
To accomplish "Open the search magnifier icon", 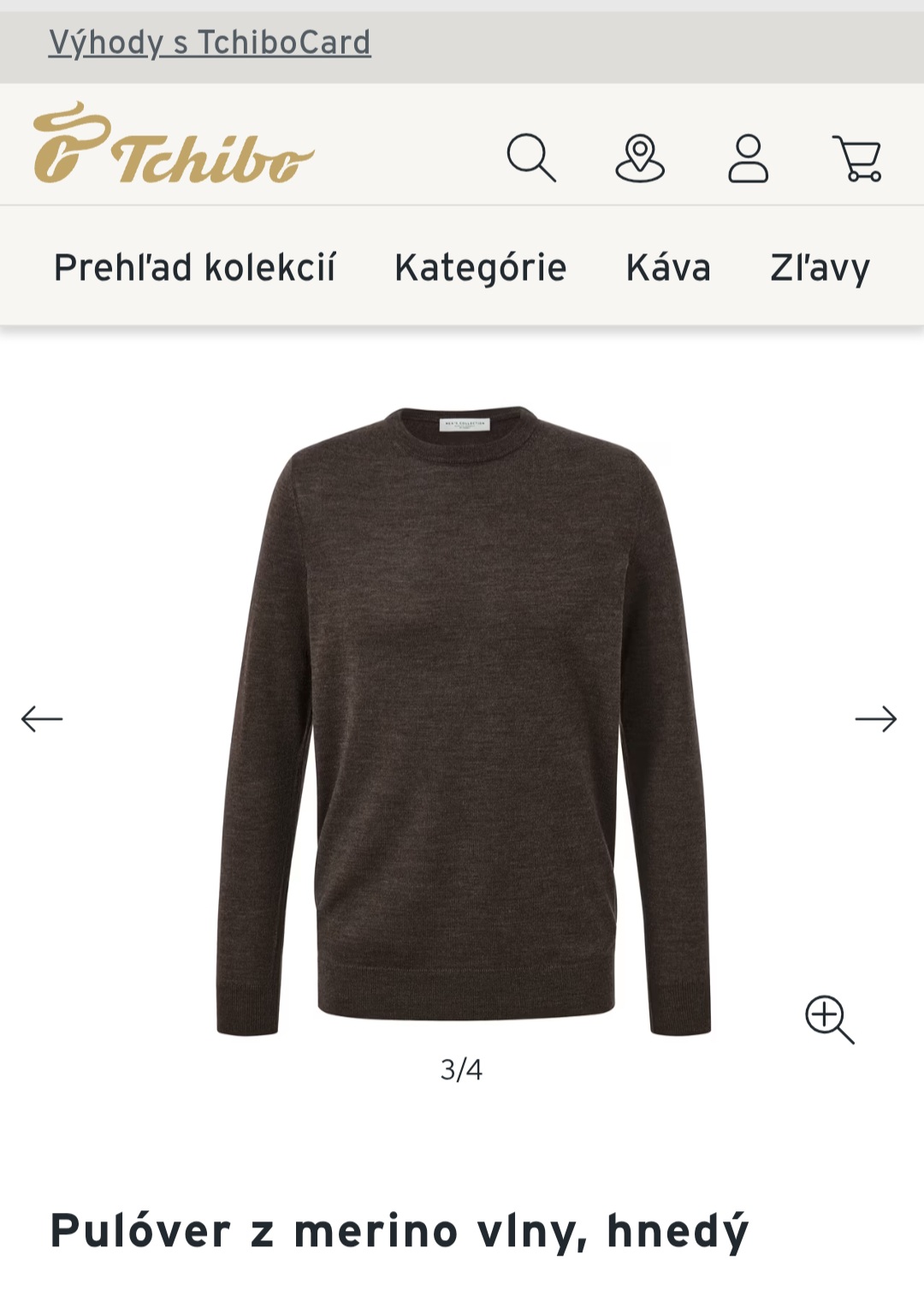I will [x=531, y=158].
